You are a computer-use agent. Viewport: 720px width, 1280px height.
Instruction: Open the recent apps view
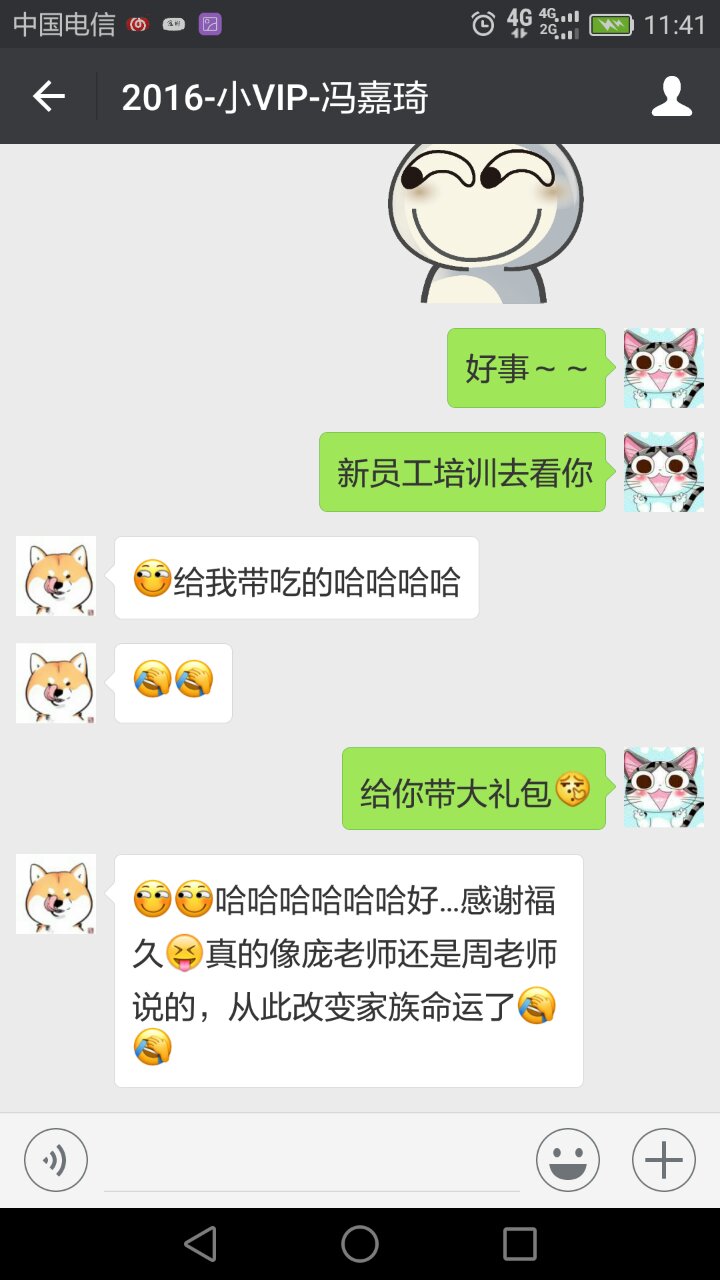519,1244
